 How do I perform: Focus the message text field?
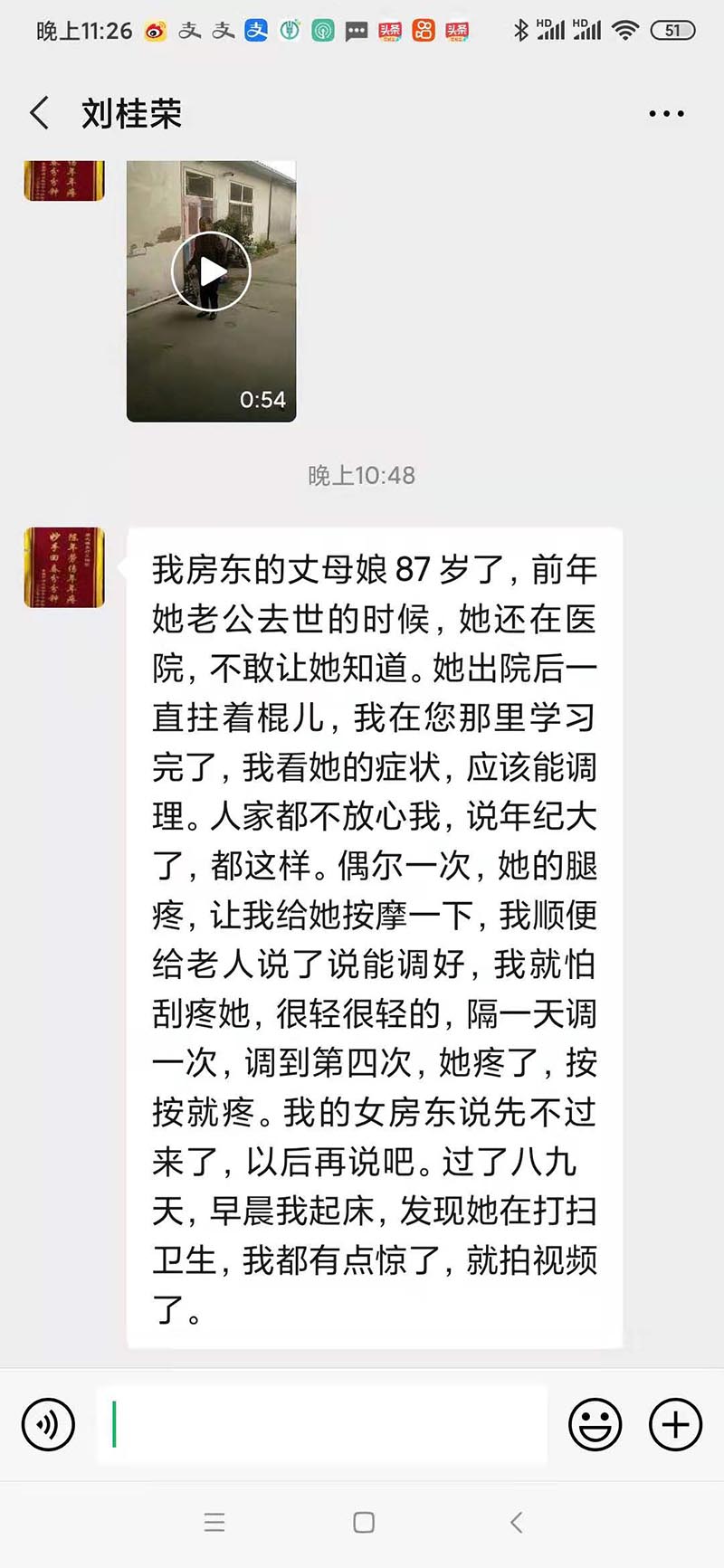pos(321,1425)
